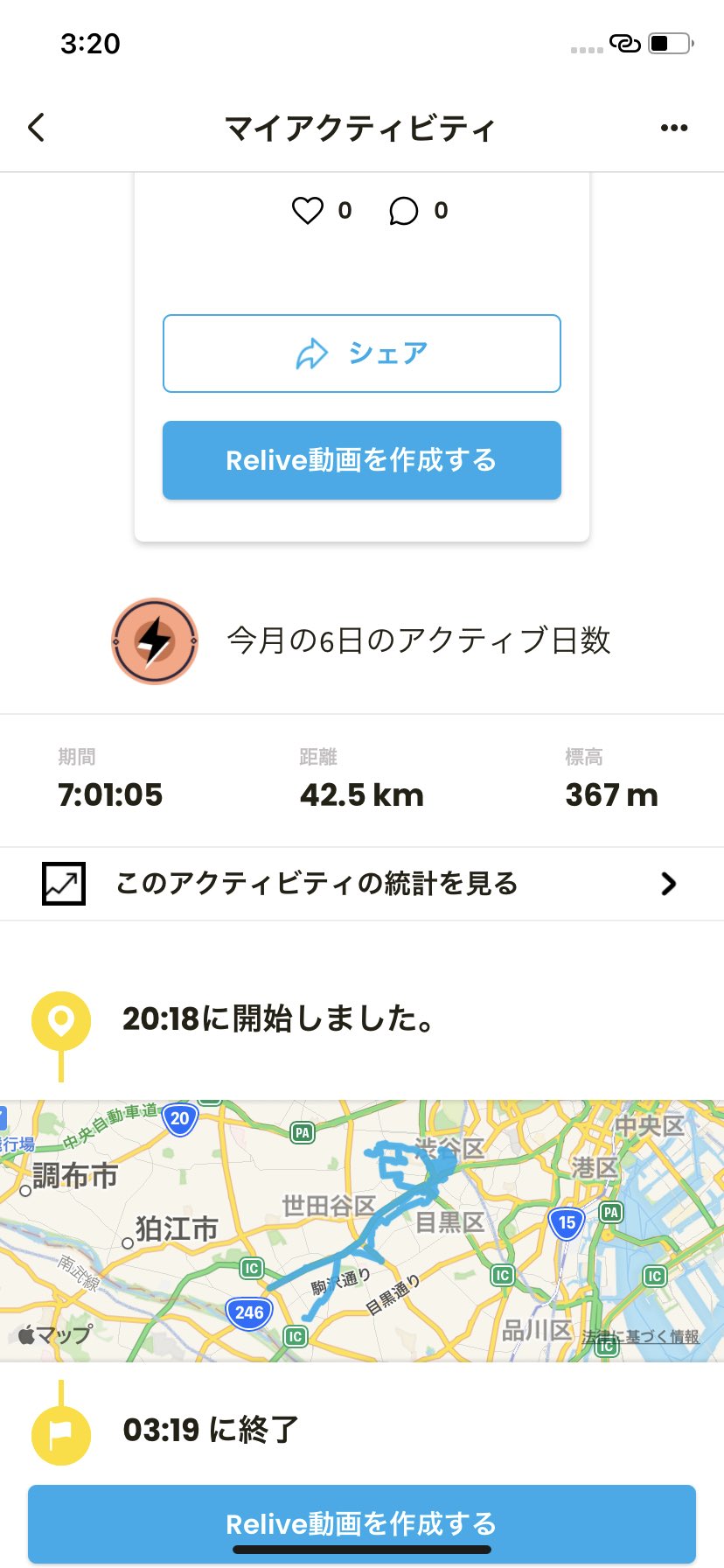
Task: Tap the シェア share button
Action: (x=362, y=353)
